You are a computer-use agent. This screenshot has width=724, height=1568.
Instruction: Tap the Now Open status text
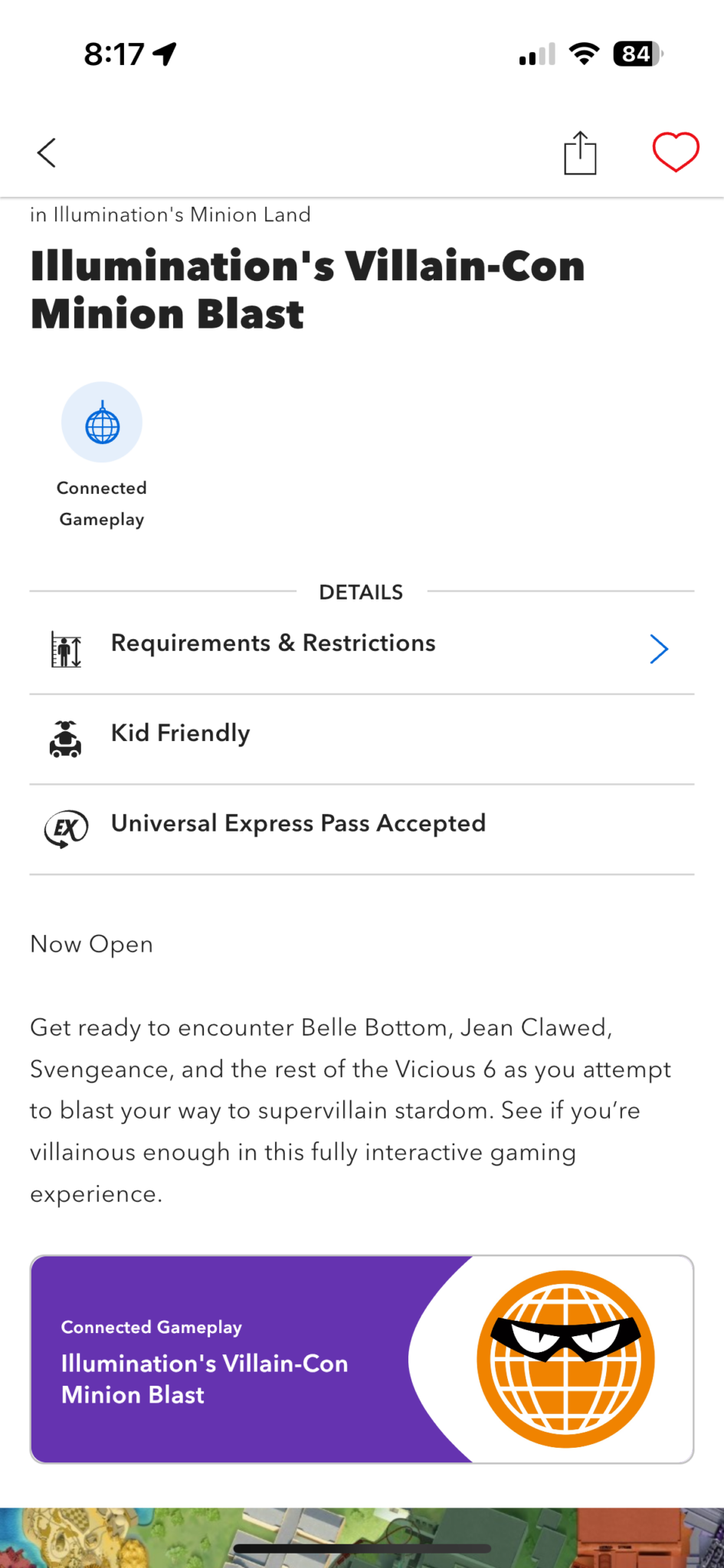point(91,945)
